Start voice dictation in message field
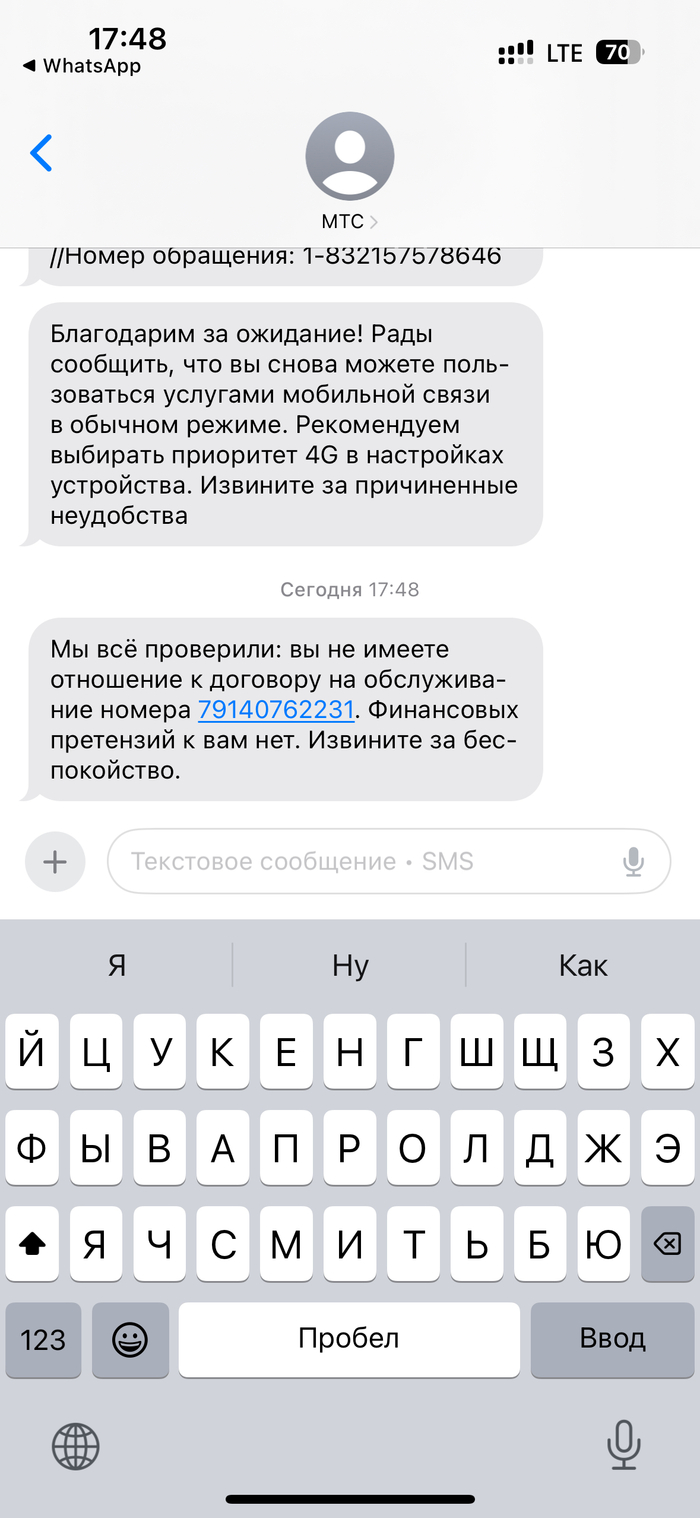 pyautogui.click(x=633, y=861)
